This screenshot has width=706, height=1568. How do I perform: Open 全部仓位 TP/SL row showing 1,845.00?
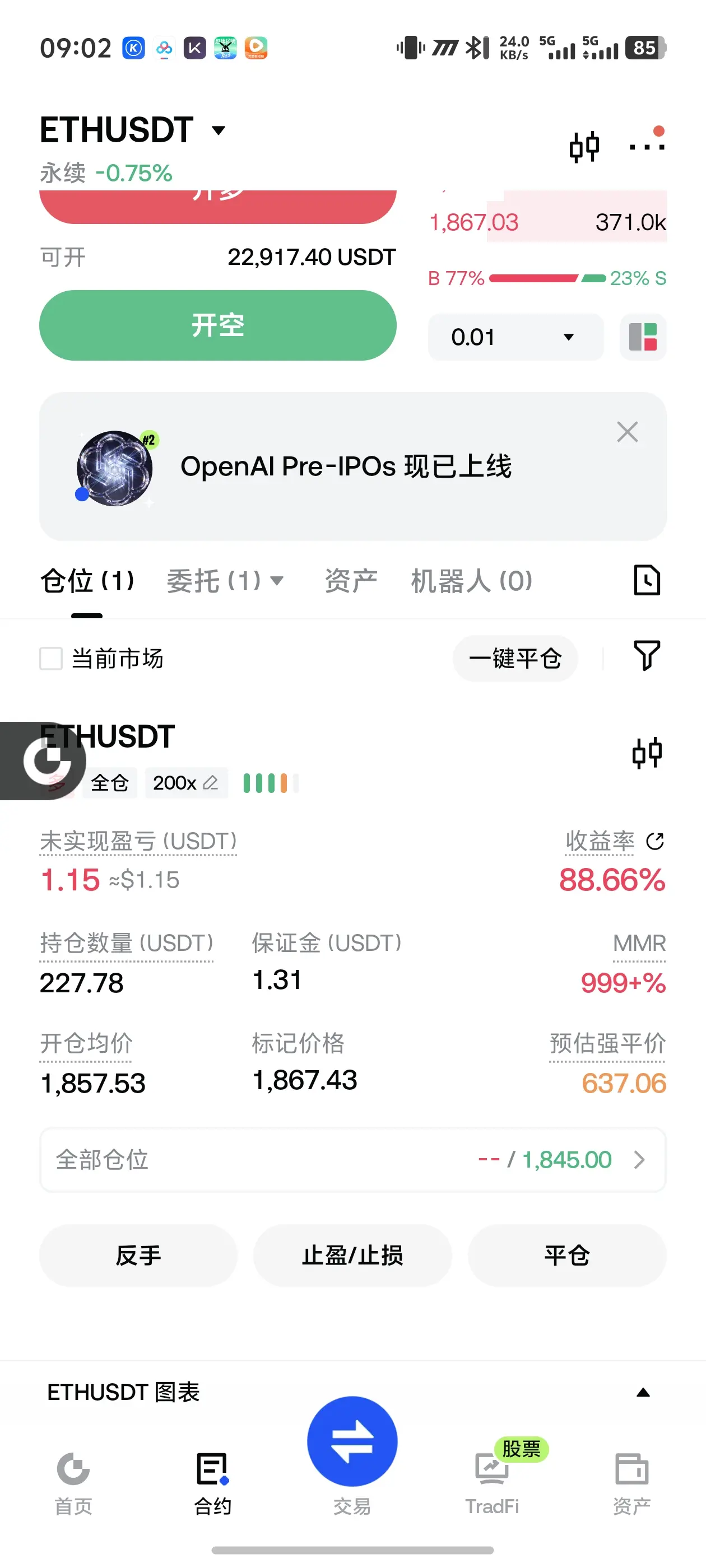pyautogui.click(x=352, y=1160)
